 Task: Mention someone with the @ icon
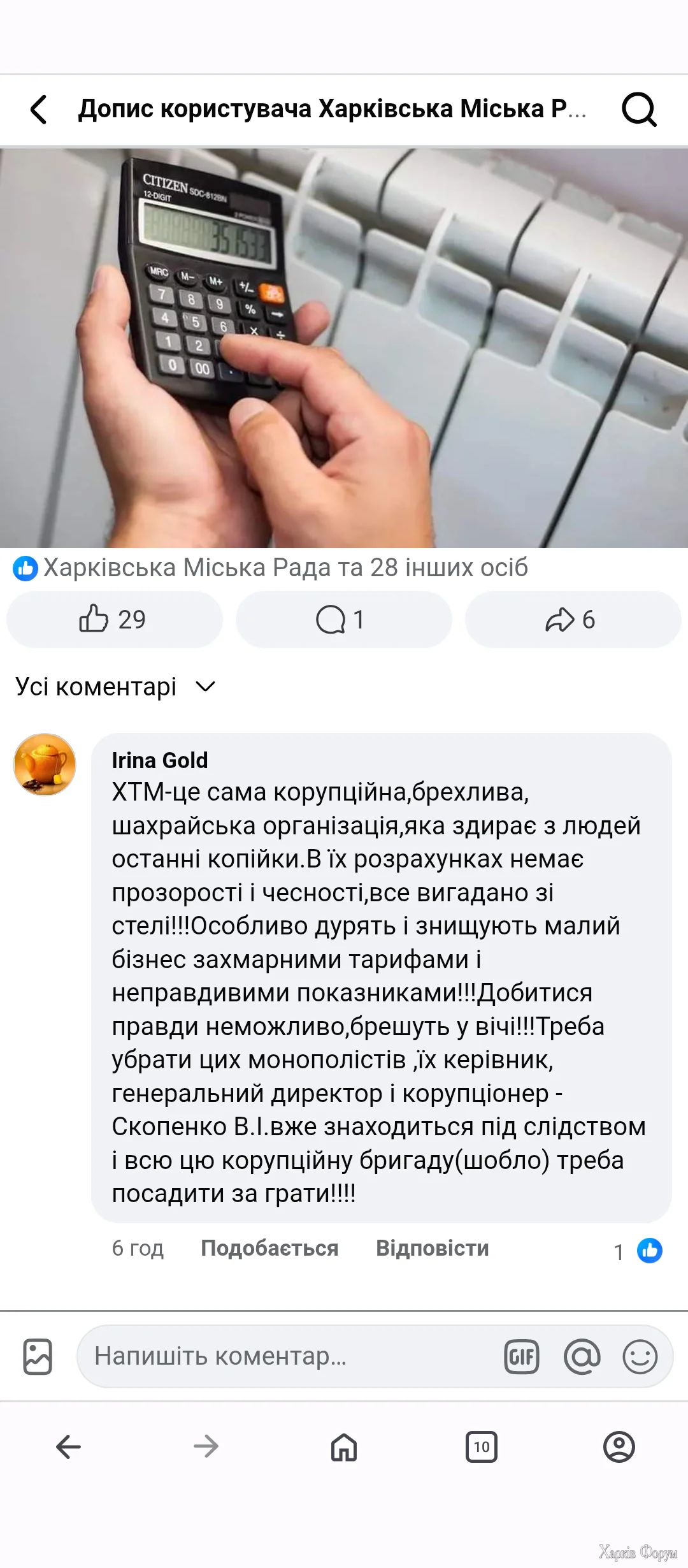582,1356
